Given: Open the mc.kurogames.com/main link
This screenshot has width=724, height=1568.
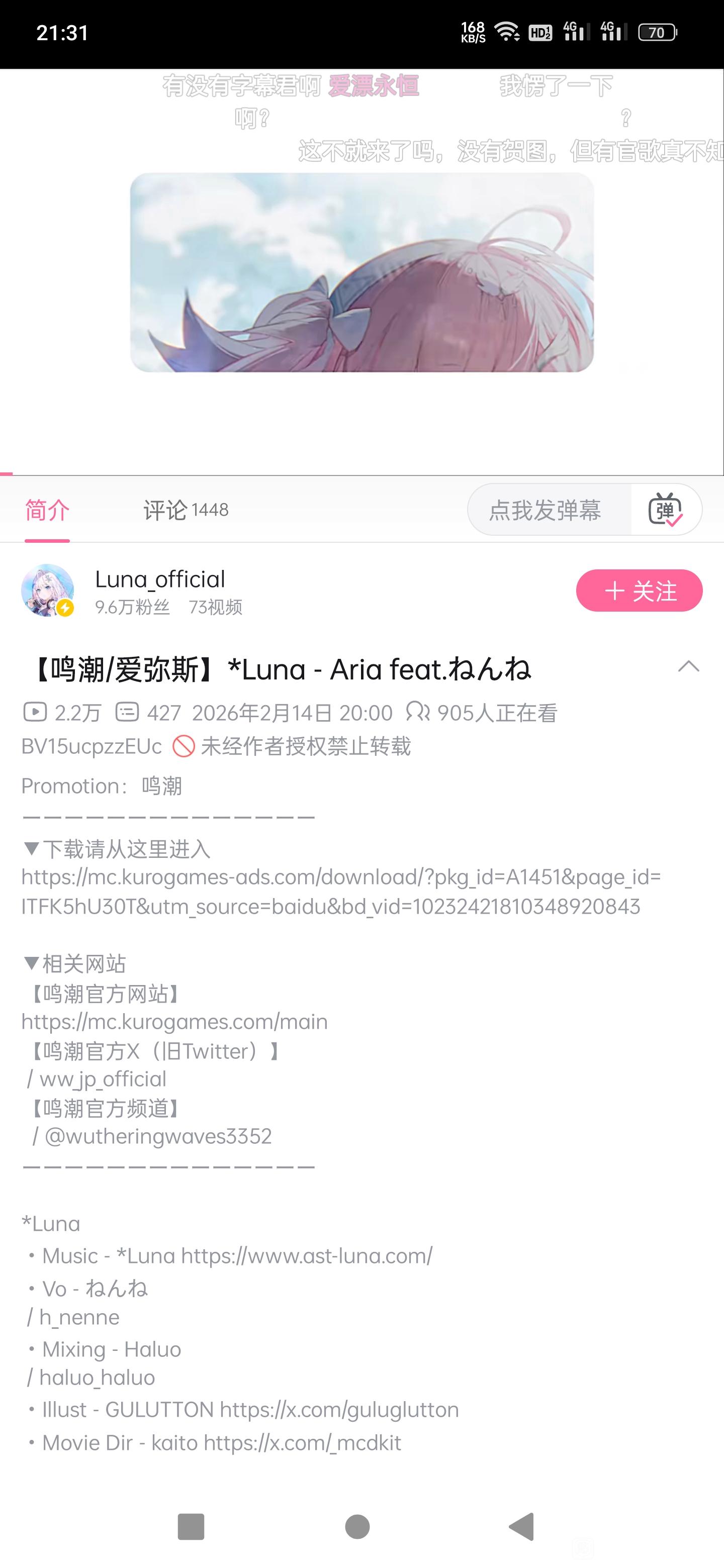Looking at the screenshot, I should [x=175, y=1021].
